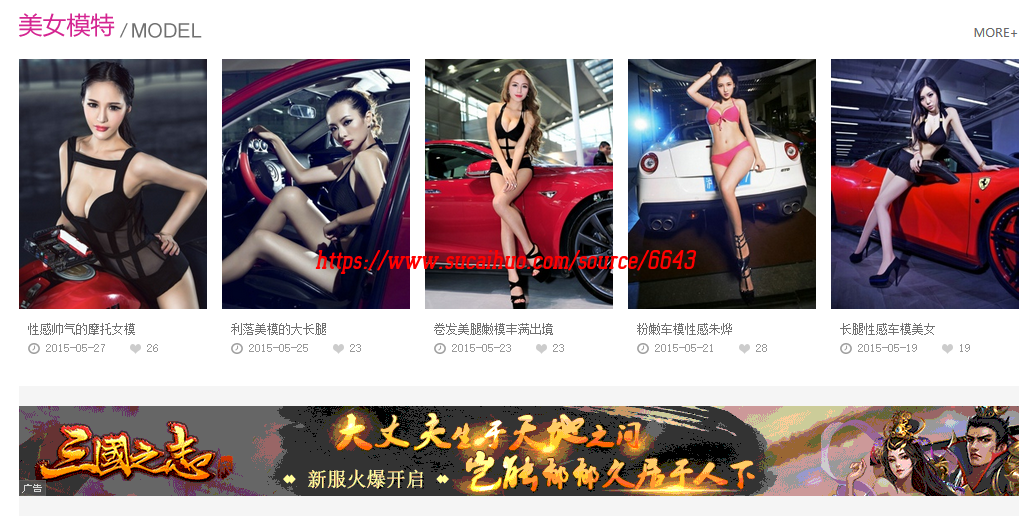
Task: Open the MORE+ link for models
Action: tap(995, 33)
